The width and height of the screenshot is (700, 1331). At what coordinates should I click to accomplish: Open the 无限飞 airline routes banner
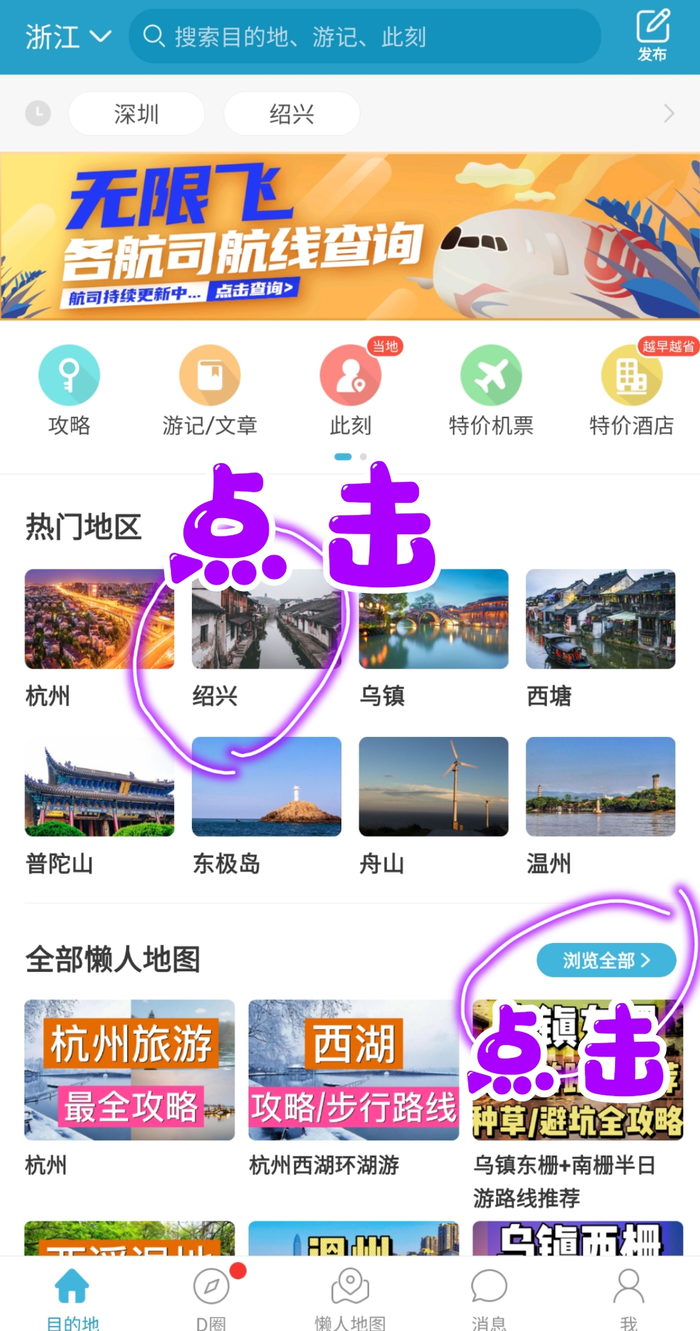click(x=350, y=237)
